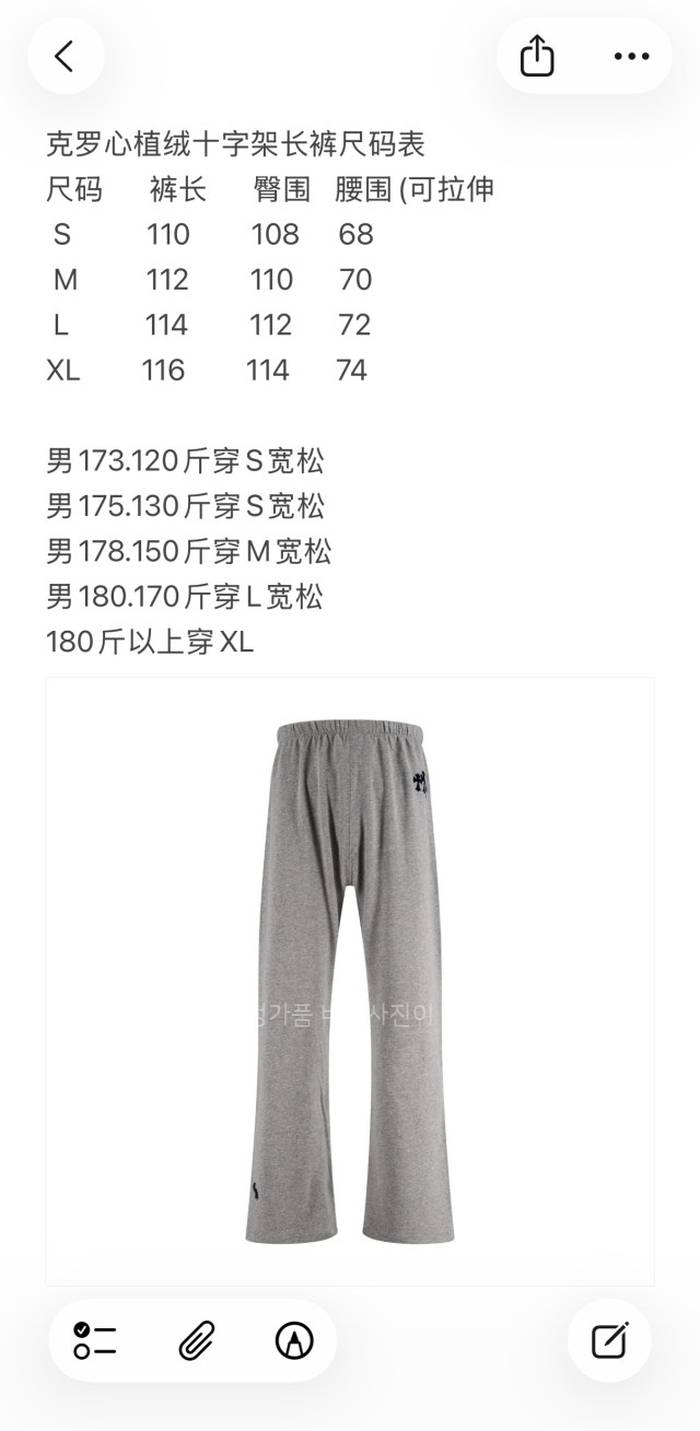
Task: Open the gray sweatpants image
Action: click(x=350, y=980)
